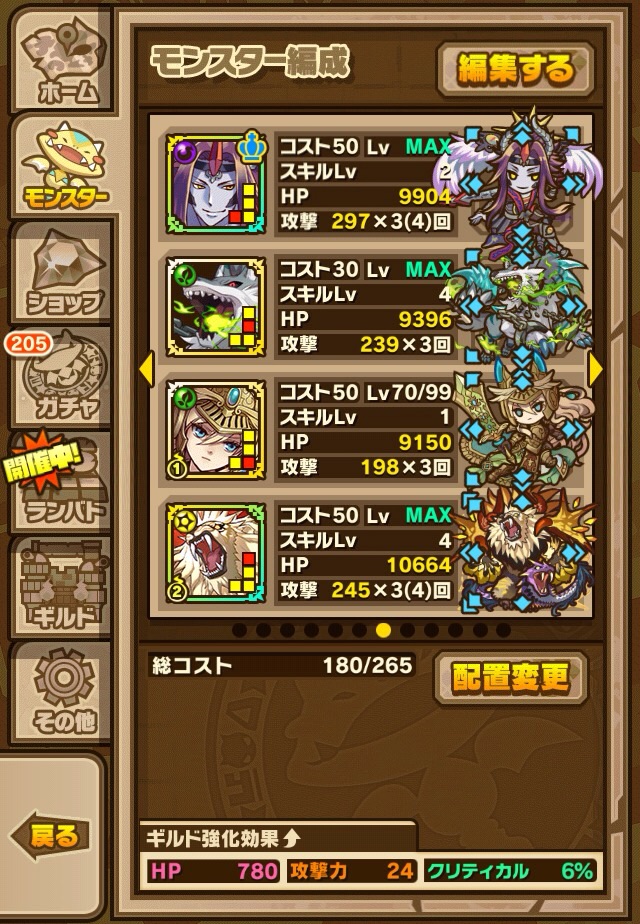
Task: Tap 配置変更 to change the monster arrangement
Action: (x=510, y=679)
